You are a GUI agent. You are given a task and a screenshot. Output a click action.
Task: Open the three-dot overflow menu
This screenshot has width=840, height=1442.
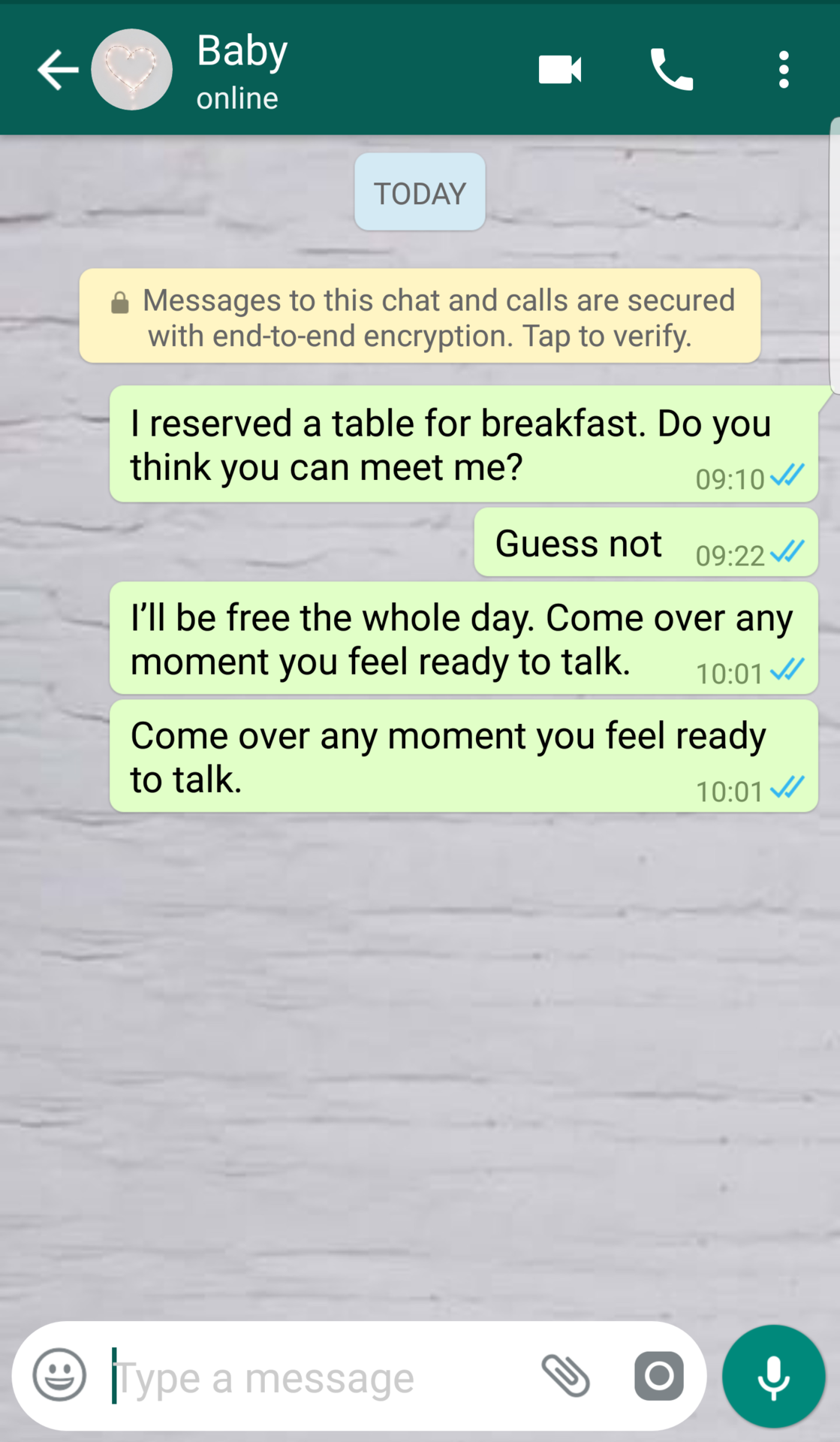pyautogui.click(x=783, y=70)
